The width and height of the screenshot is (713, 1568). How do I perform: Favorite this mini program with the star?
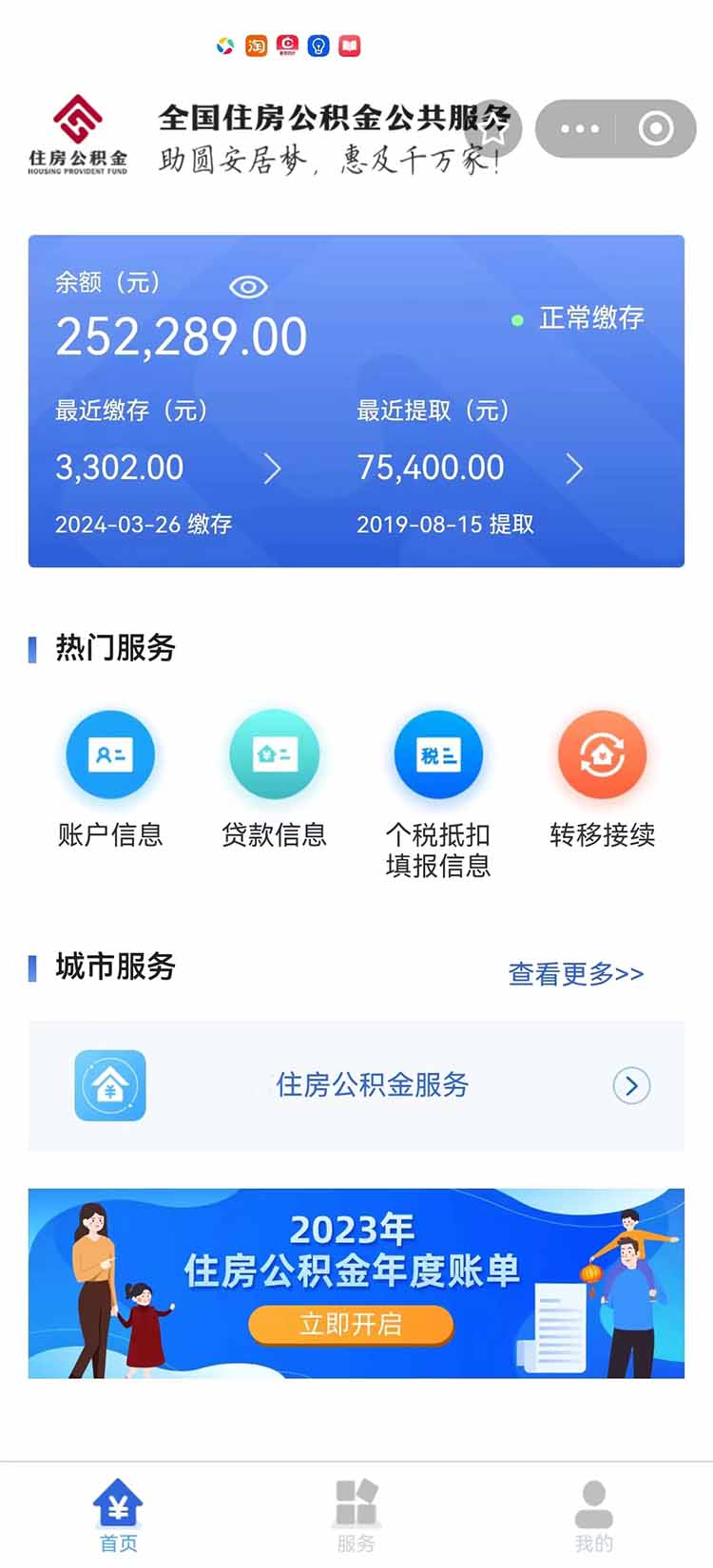(x=493, y=129)
